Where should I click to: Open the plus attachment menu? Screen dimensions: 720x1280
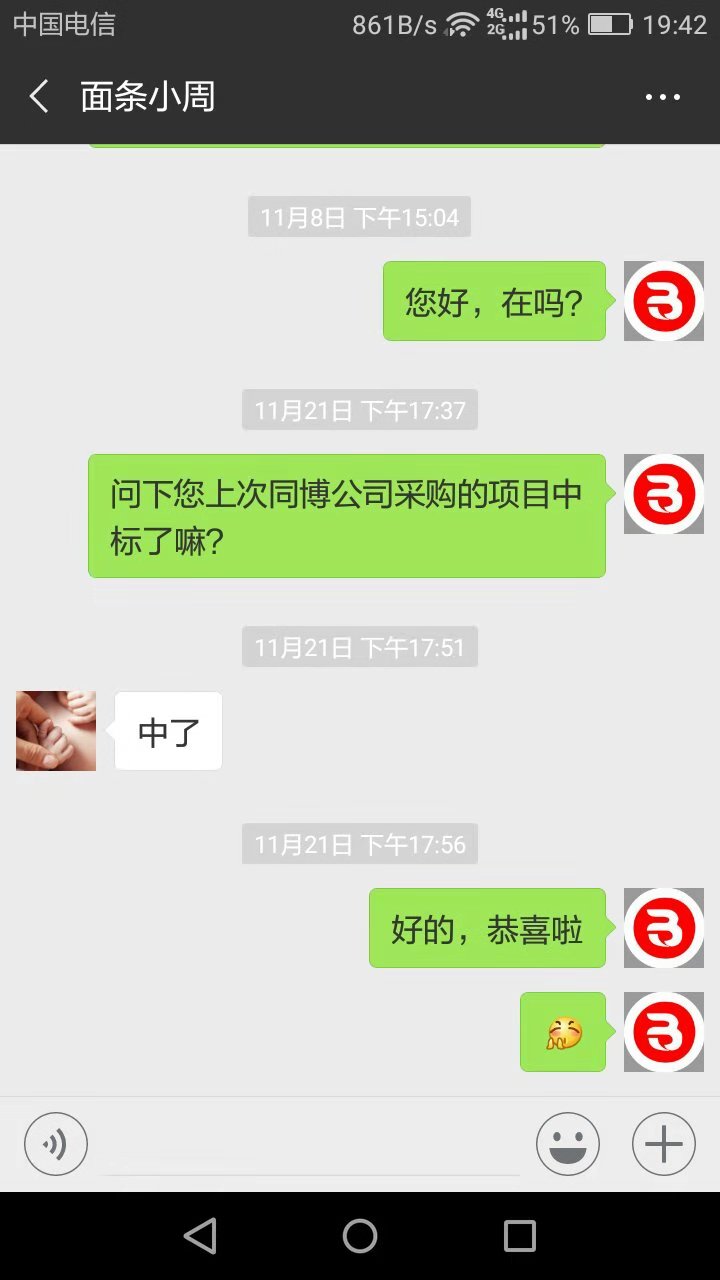coord(663,1144)
